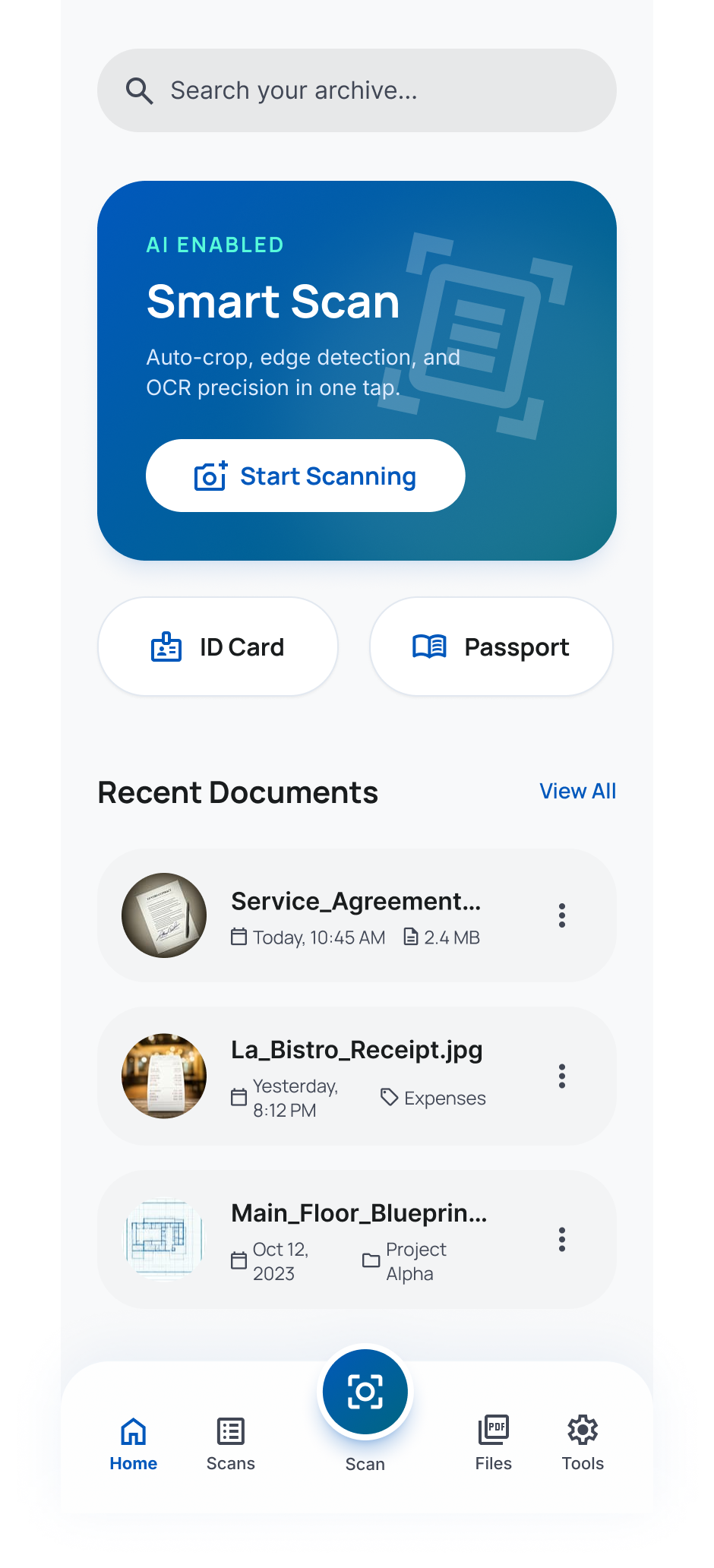Tap the camera icon inside Start Scanning

[x=209, y=476]
